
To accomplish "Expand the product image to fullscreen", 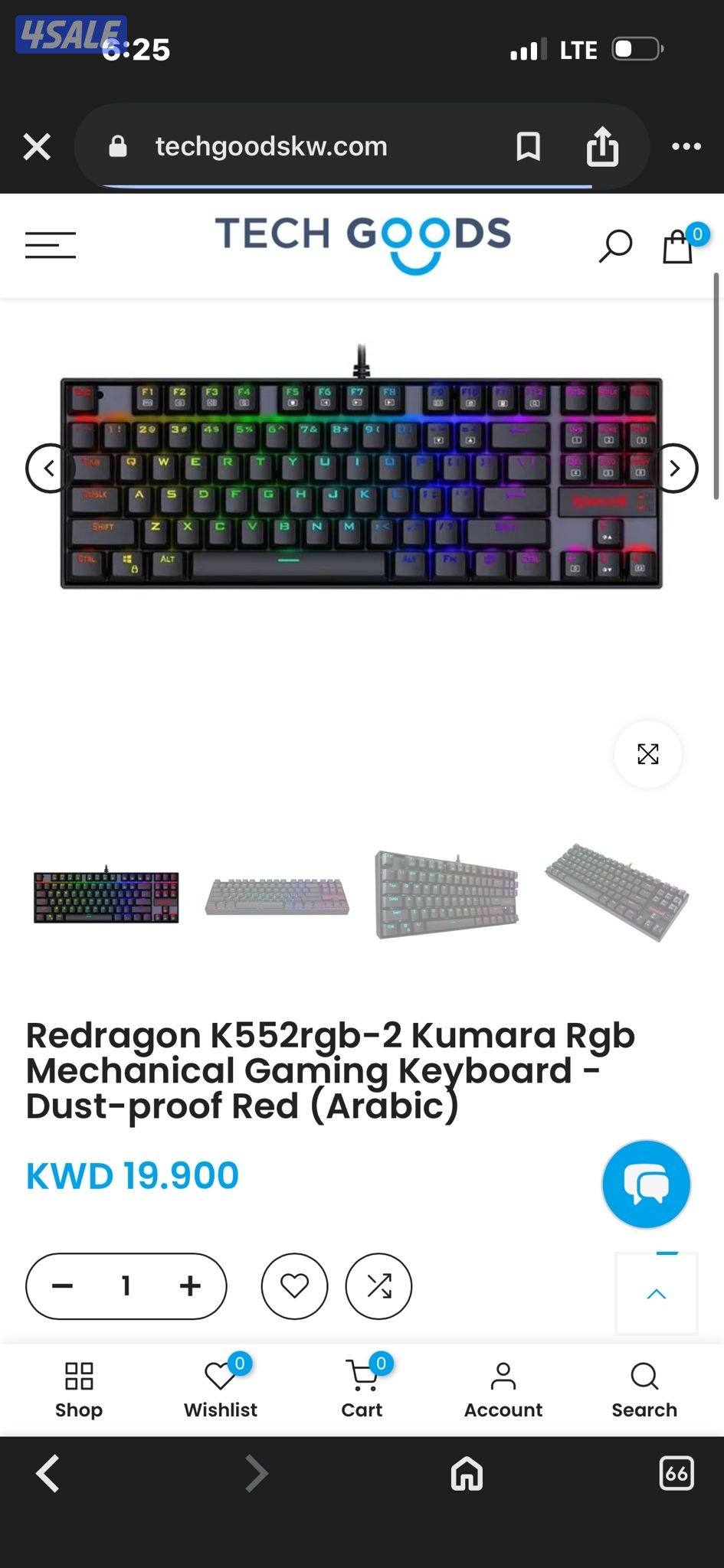I will tap(648, 754).
